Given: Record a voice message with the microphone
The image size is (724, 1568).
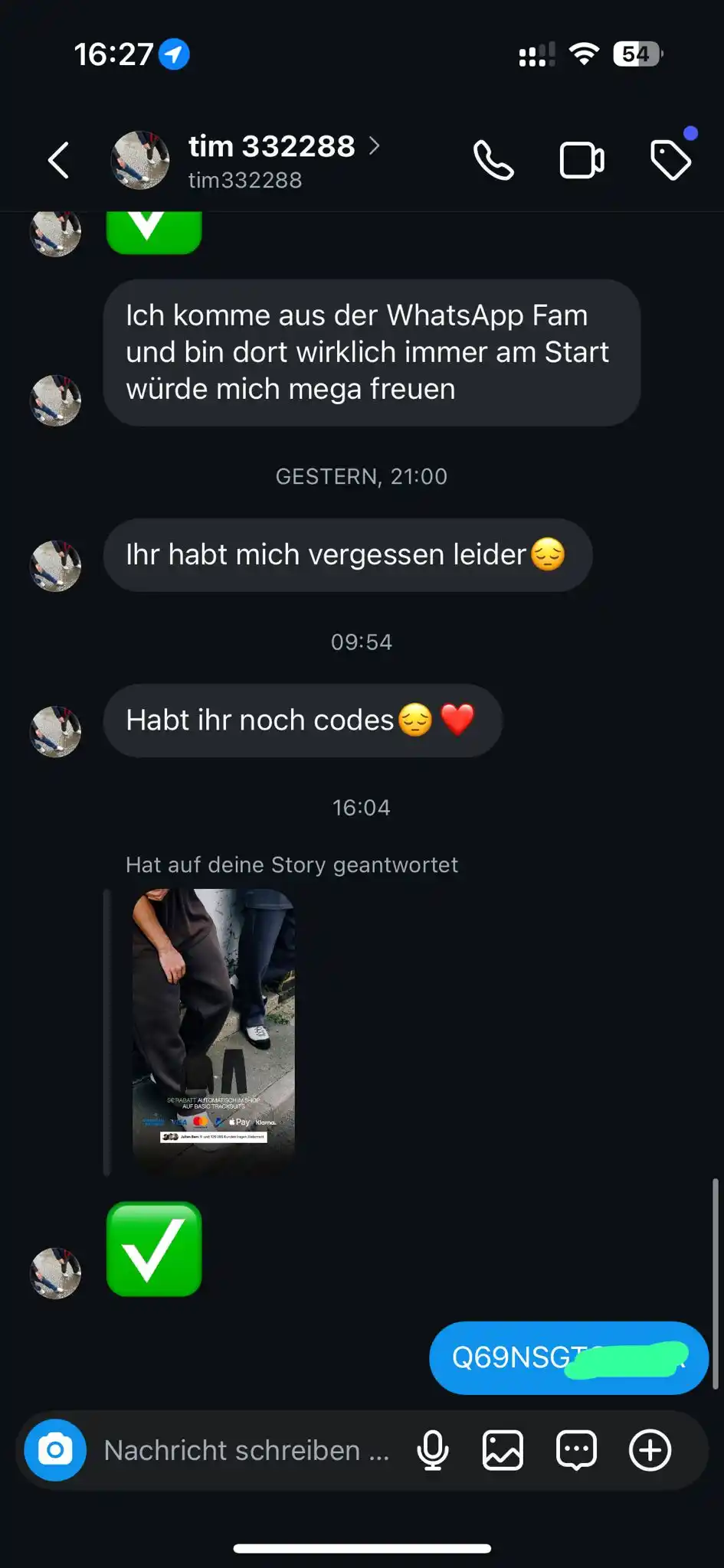Looking at the screenshot, I should (x=433, y=1450).
